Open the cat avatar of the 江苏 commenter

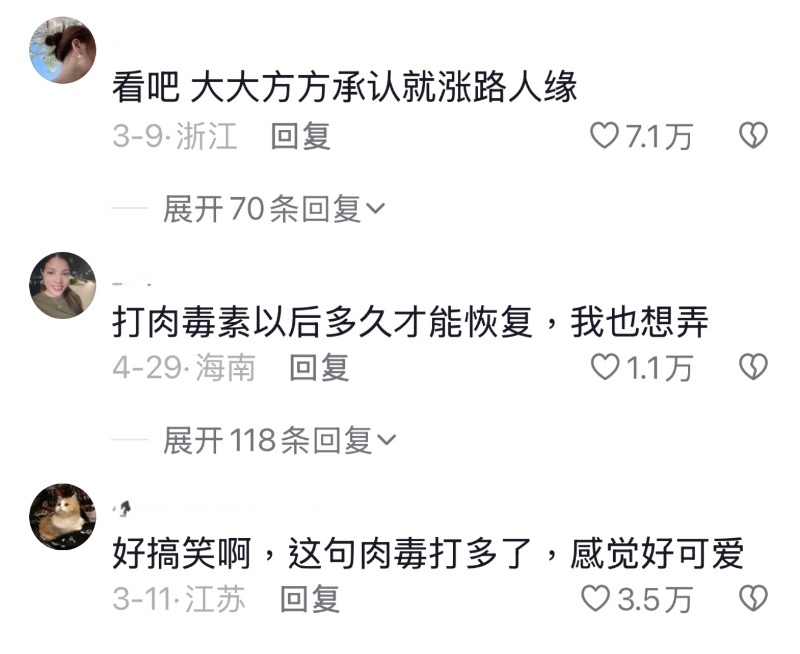tap(63, 517)
